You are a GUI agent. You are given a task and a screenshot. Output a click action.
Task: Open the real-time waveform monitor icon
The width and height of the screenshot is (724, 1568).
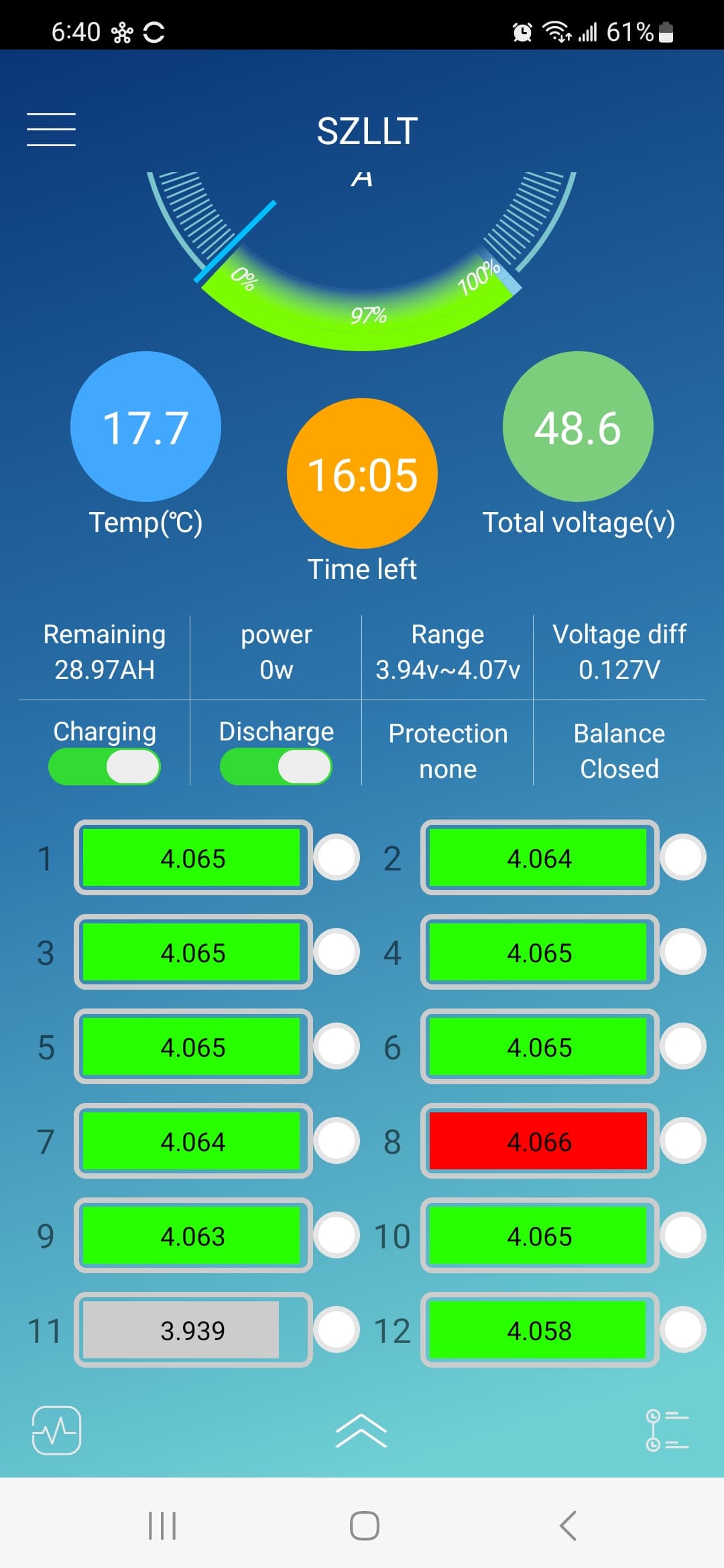(57, 1431)
